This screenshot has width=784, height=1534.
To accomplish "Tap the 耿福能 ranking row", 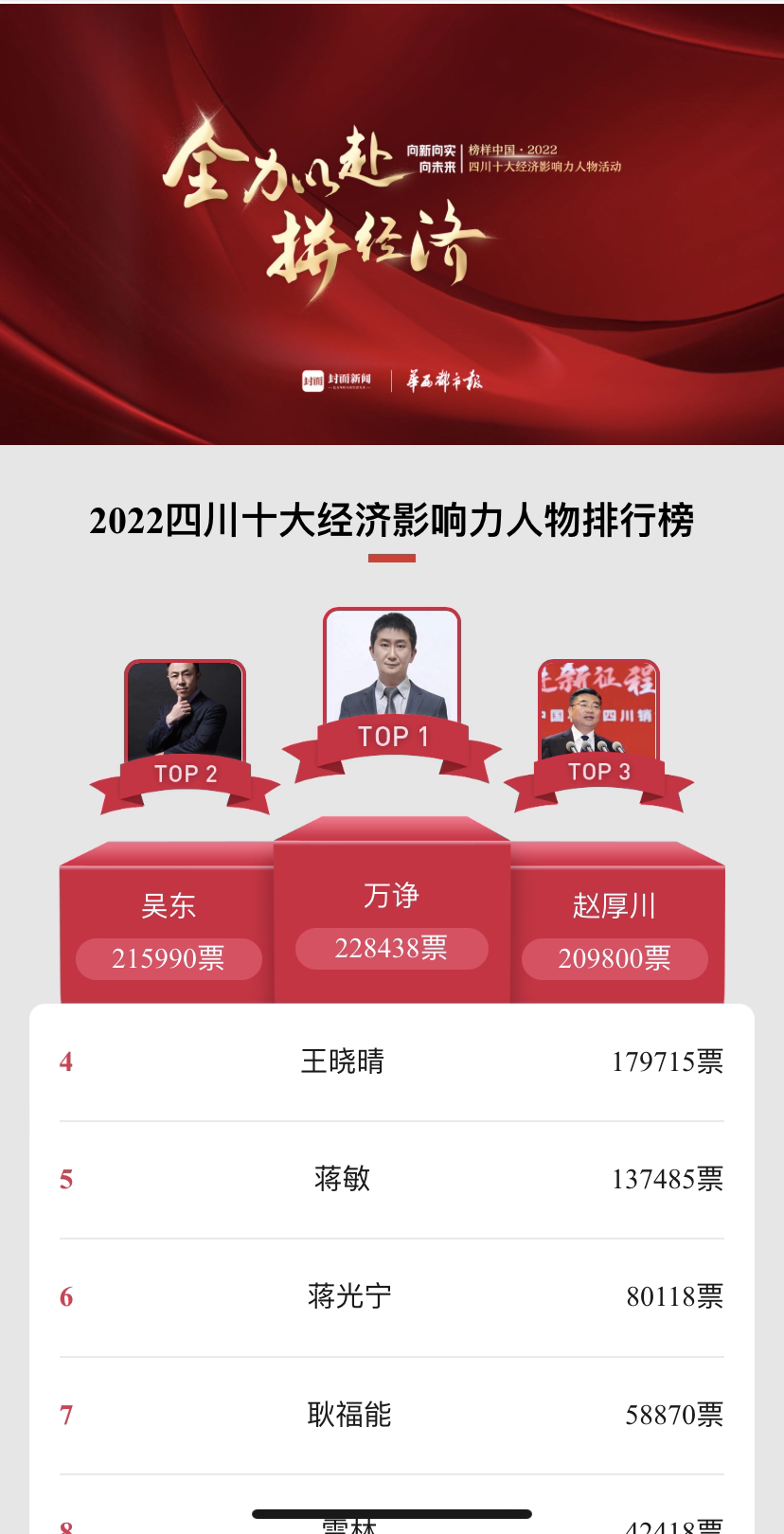I will pyautogui.click(x=392, y=1416).
